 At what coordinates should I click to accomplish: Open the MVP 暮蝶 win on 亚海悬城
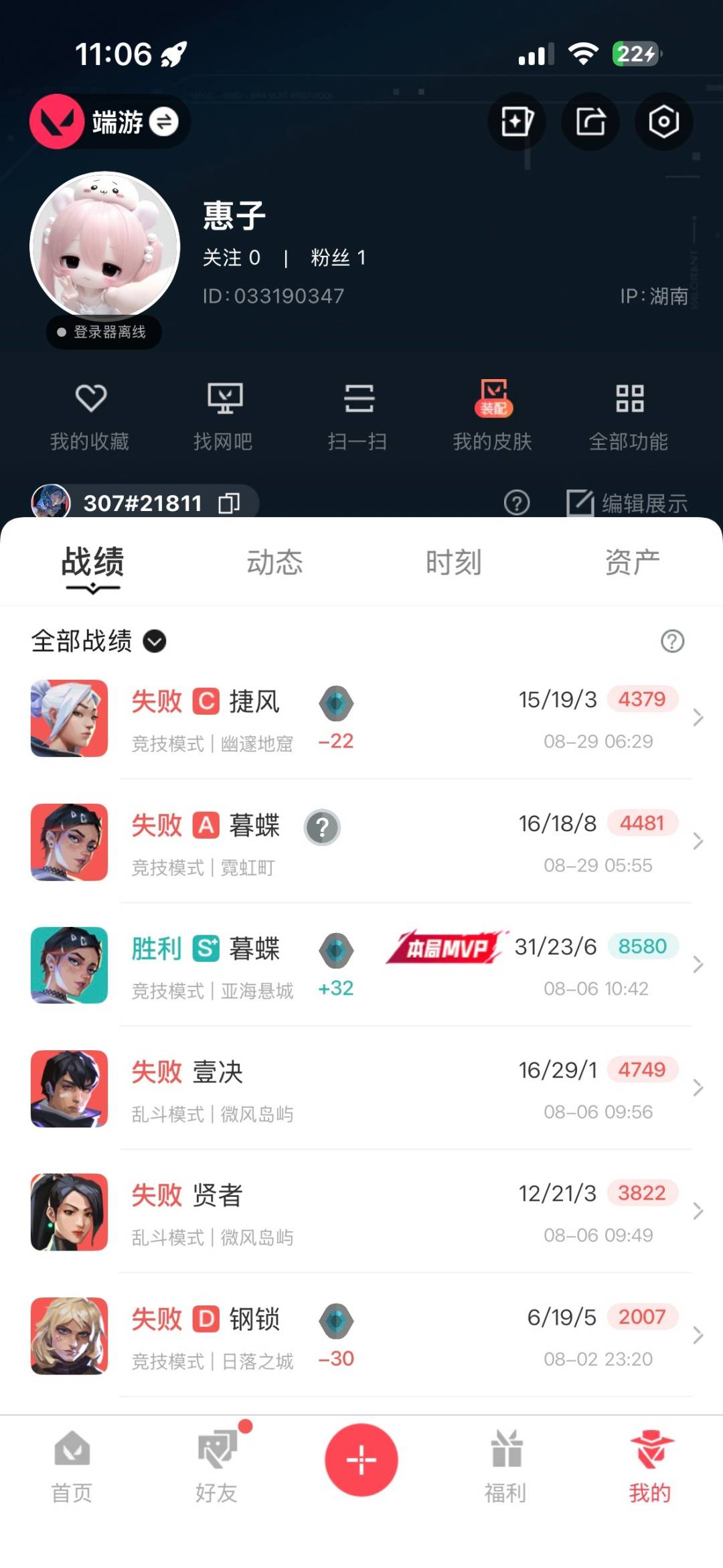[361, 965]
